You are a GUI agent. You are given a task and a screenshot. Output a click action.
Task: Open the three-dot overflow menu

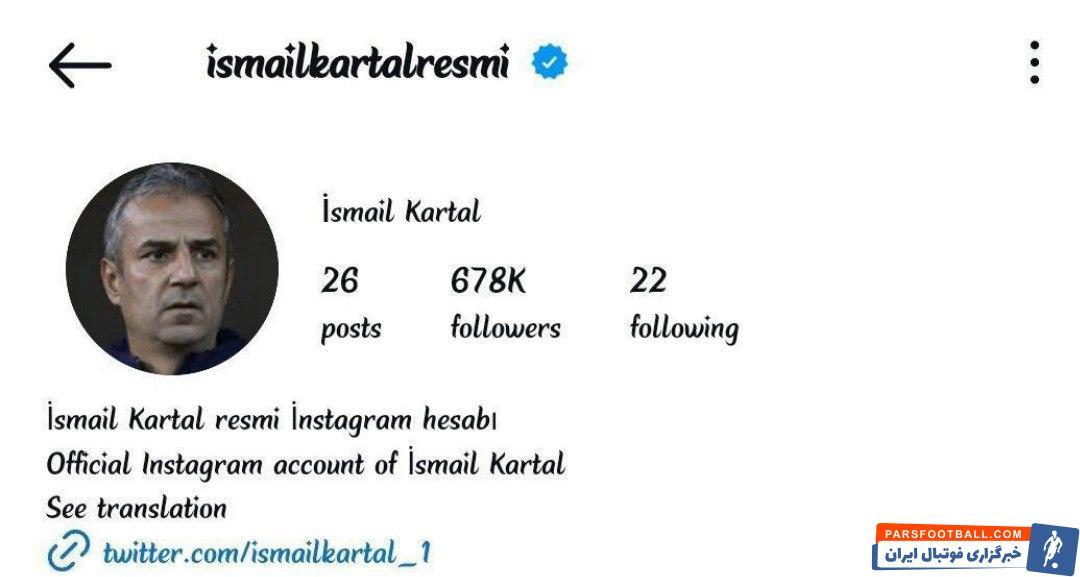pos(1034,63)
